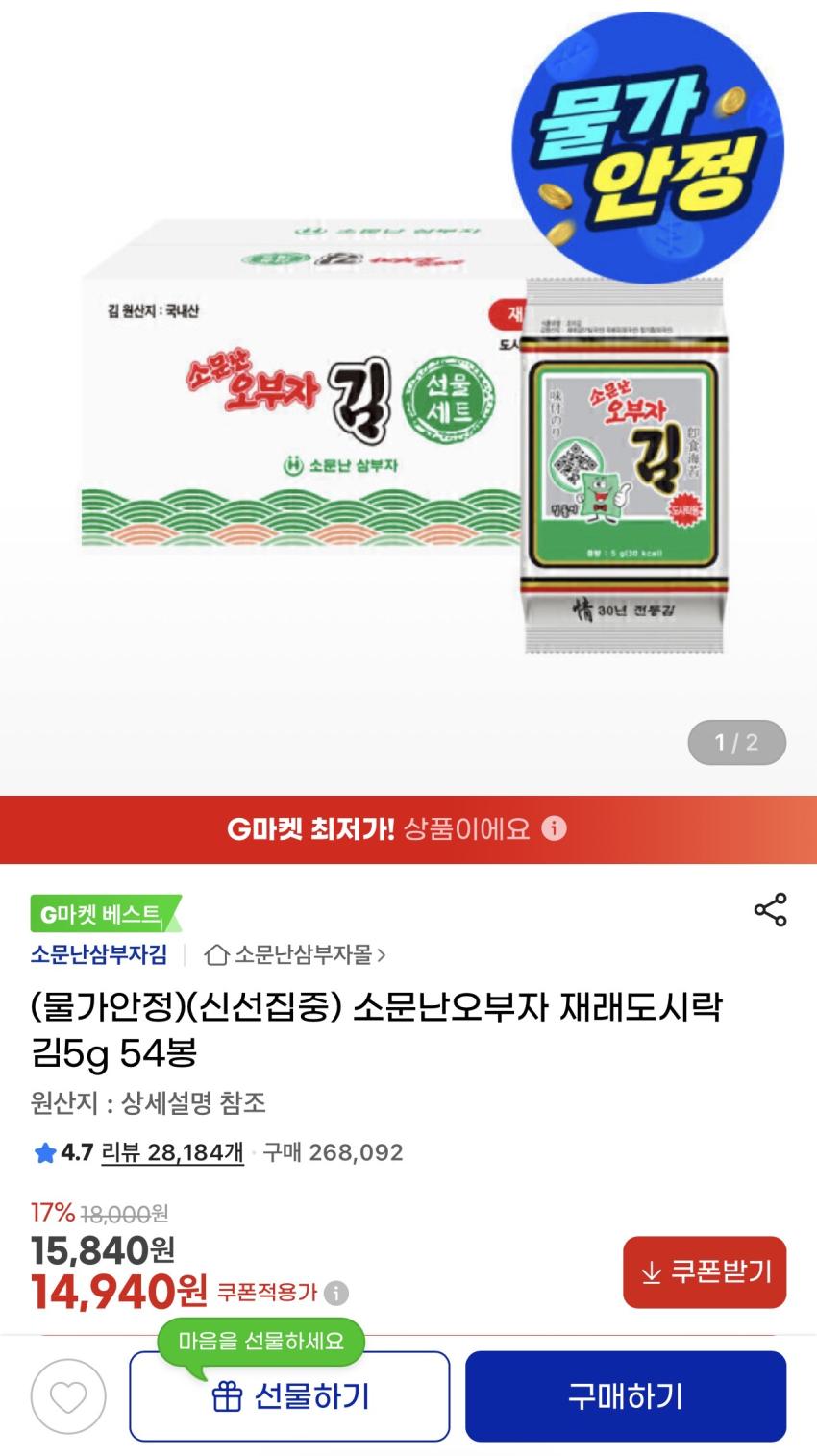Show 쿠폰적용가 price info
817x1456 pixels.
tap(335, 1293)
